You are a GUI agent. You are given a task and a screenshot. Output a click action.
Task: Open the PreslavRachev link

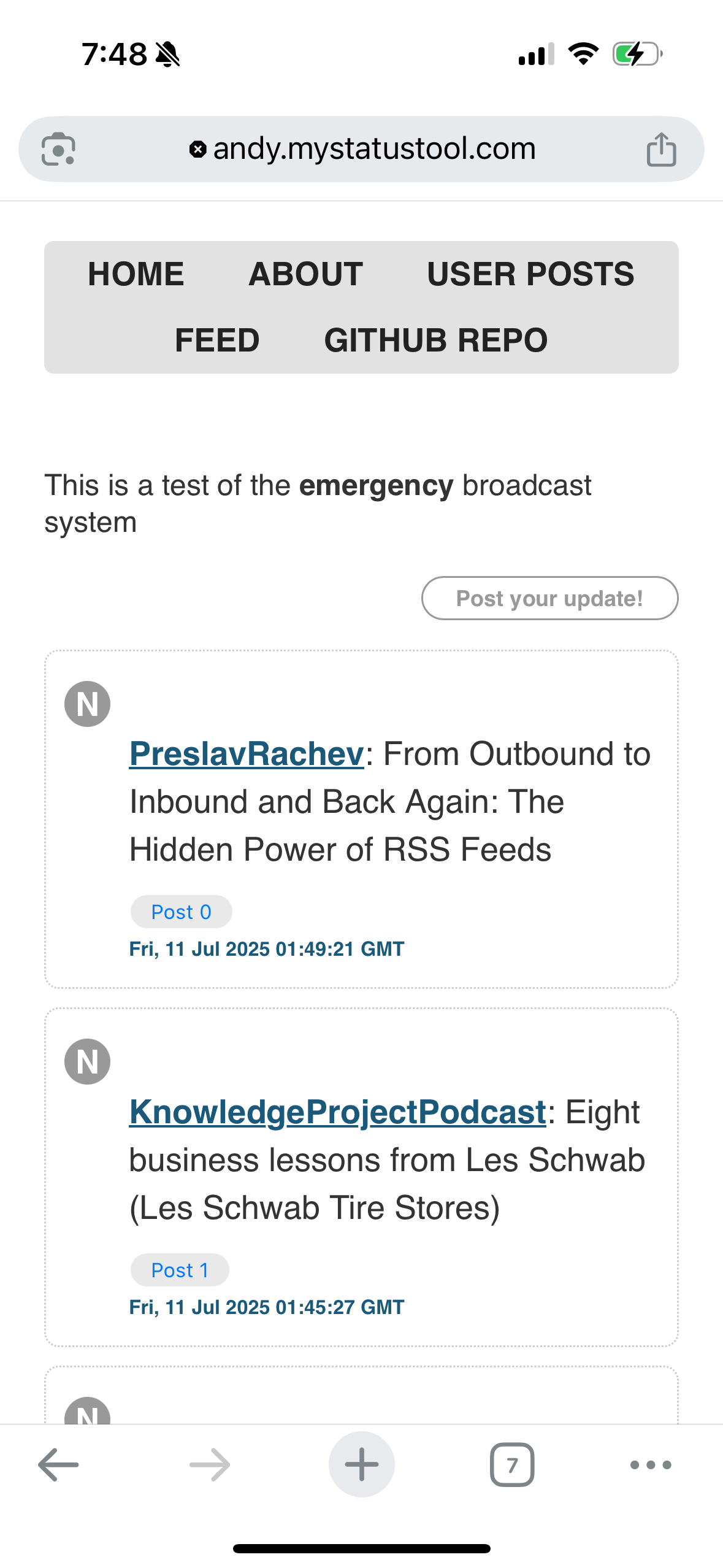tap(247, 753)
